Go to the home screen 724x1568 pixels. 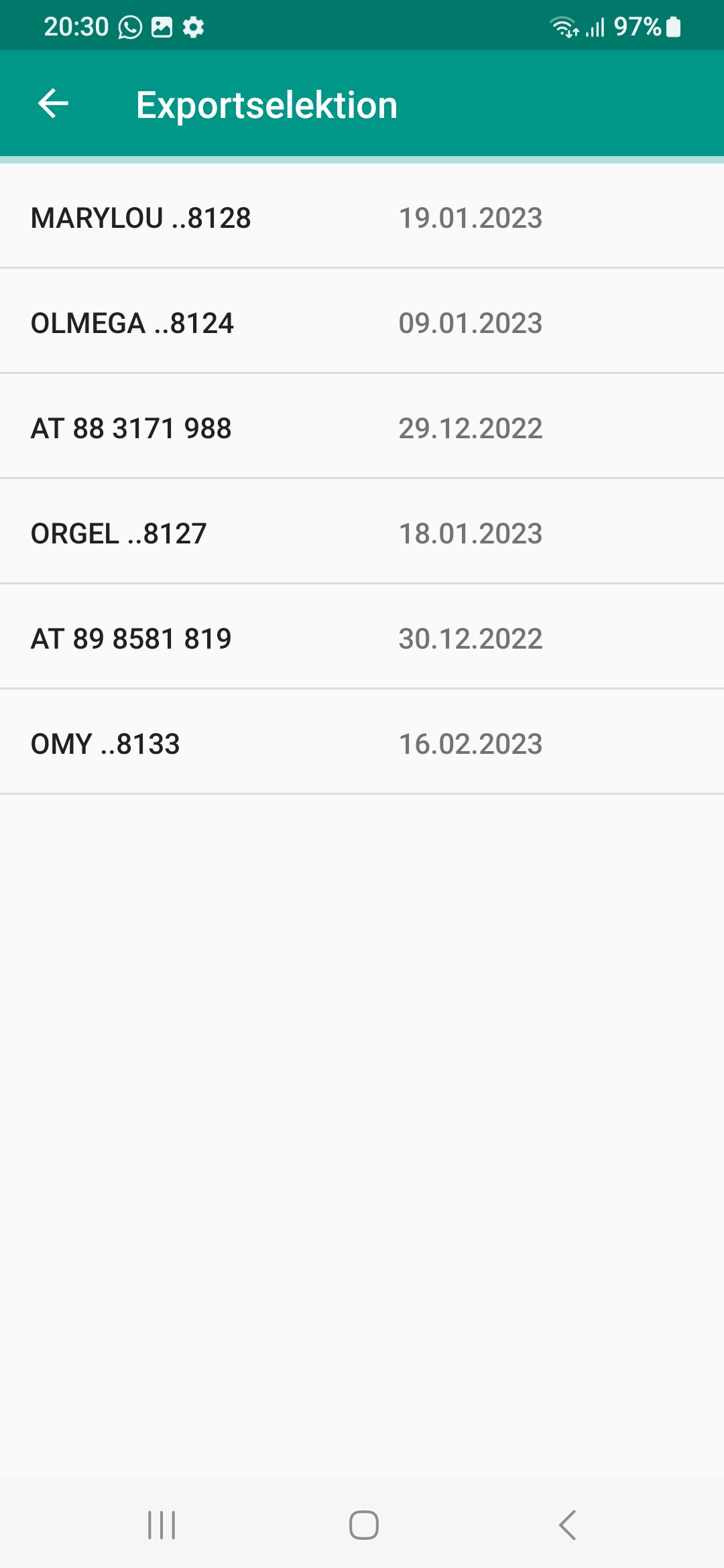[363, 1525]
